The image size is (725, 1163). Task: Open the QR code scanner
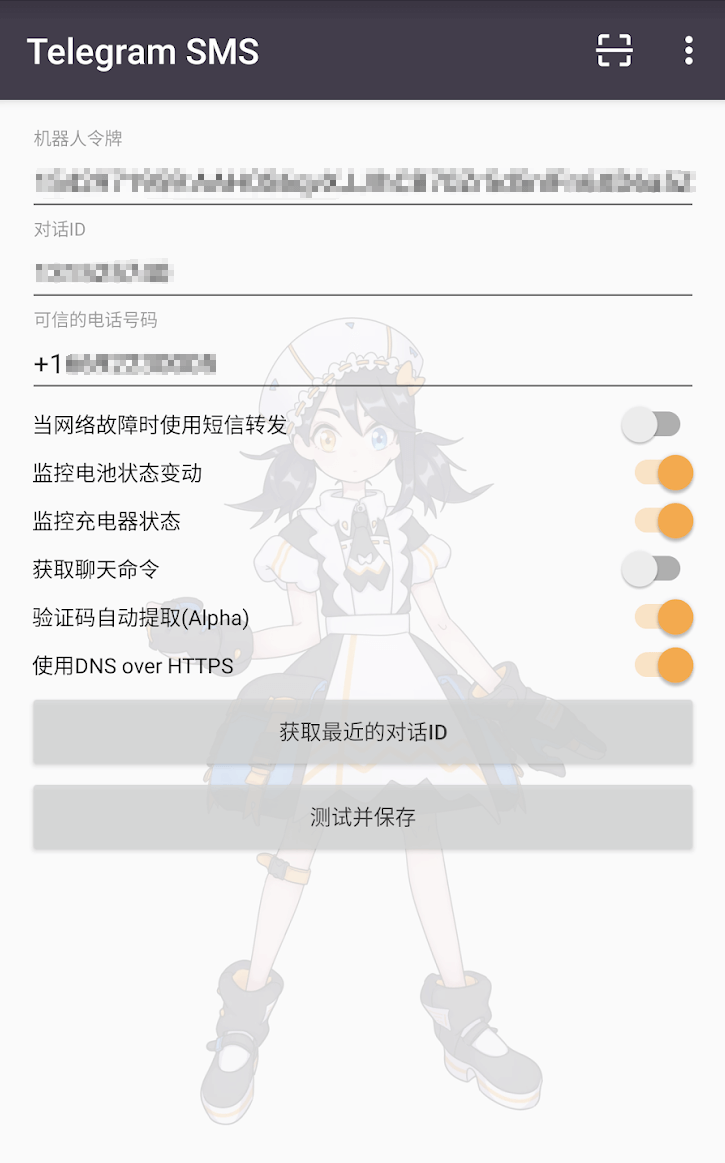pyautogui.click(x=614, y=50)
